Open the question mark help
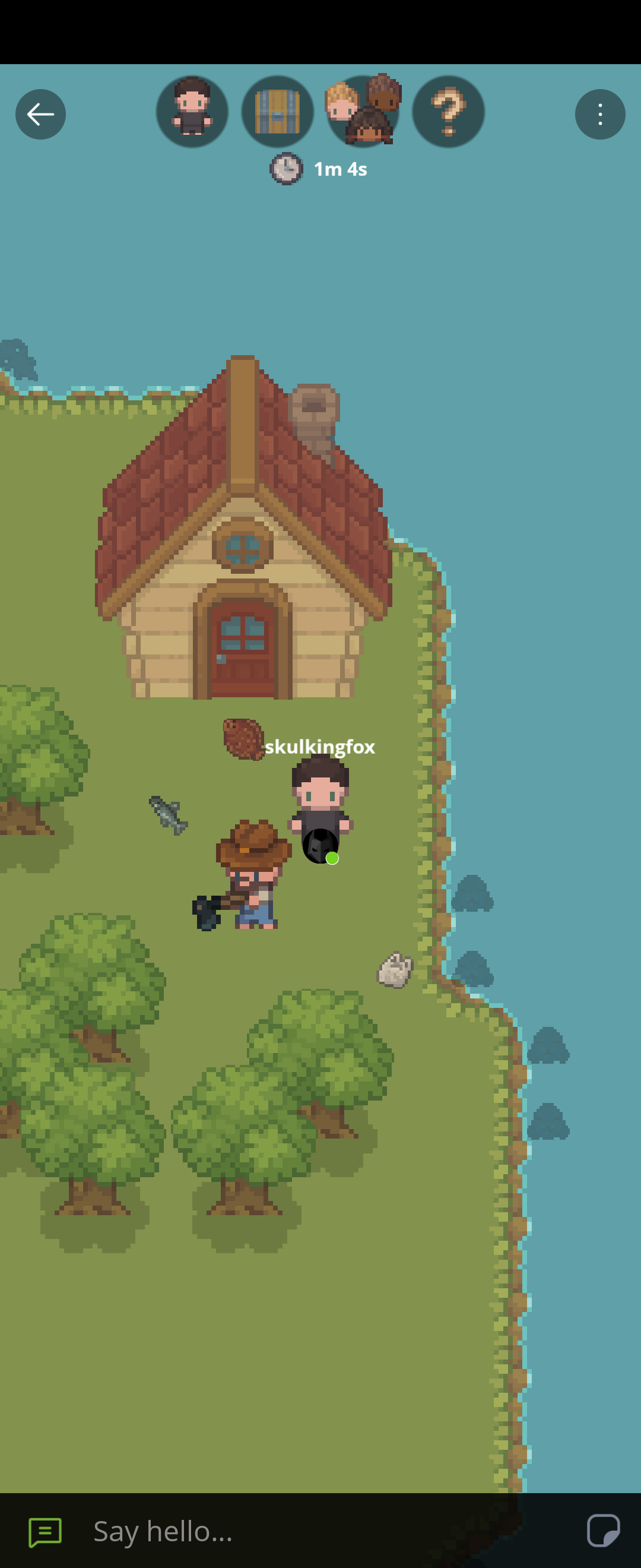The image size is (641, 1568). pyautogui.click(x=448, y=112)
